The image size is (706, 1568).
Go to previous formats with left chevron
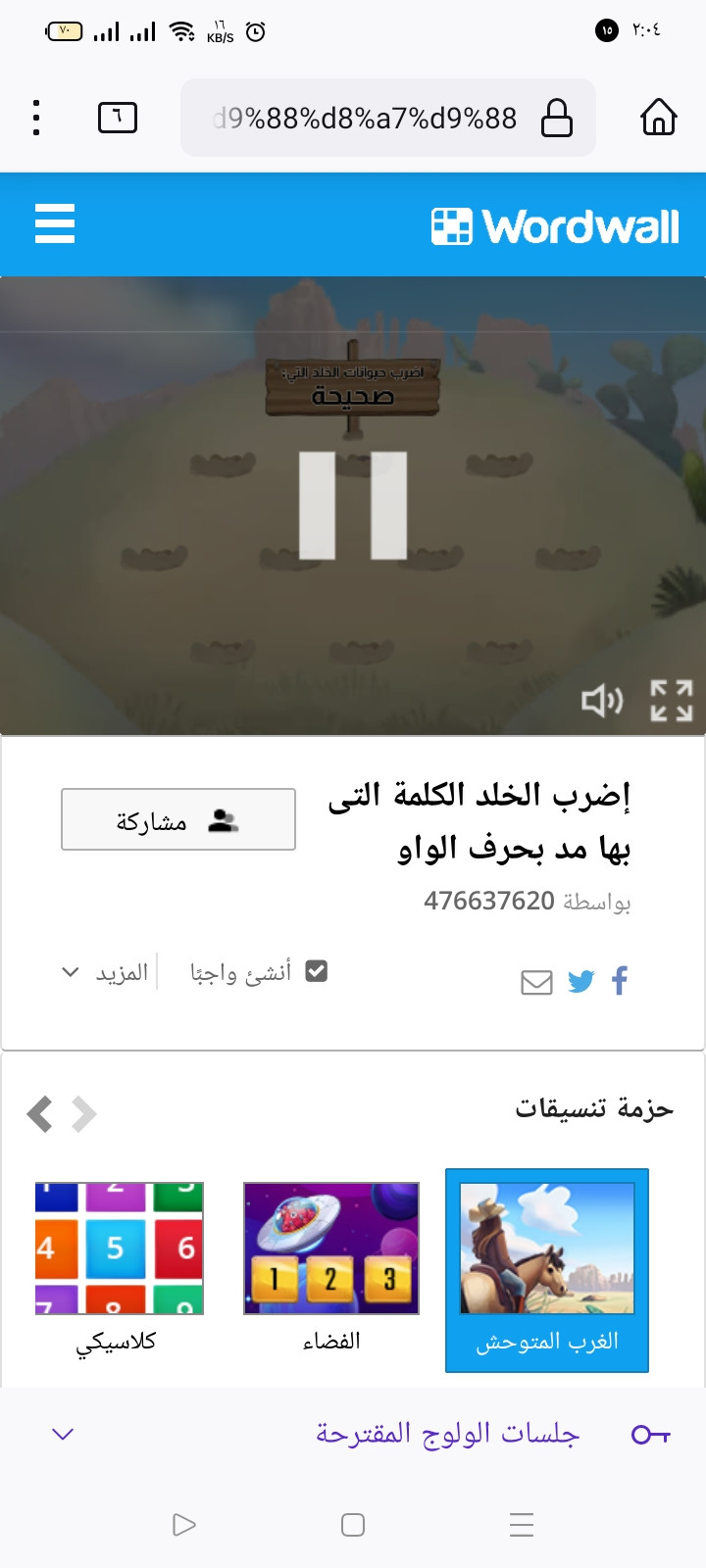click(x=39, y=1114)
